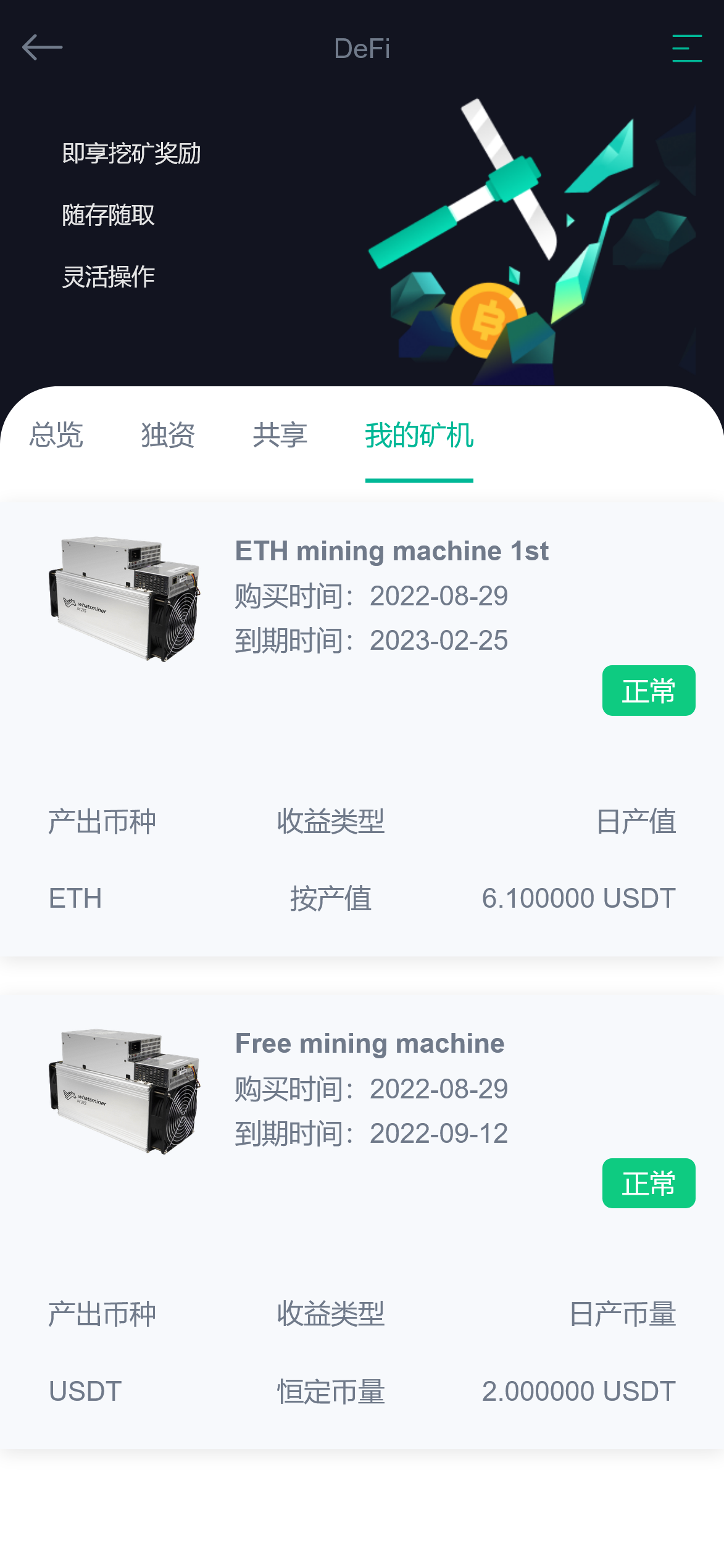Select the 共享 tab
This screenshot has height=1568, width=724.
pos(280,436)
